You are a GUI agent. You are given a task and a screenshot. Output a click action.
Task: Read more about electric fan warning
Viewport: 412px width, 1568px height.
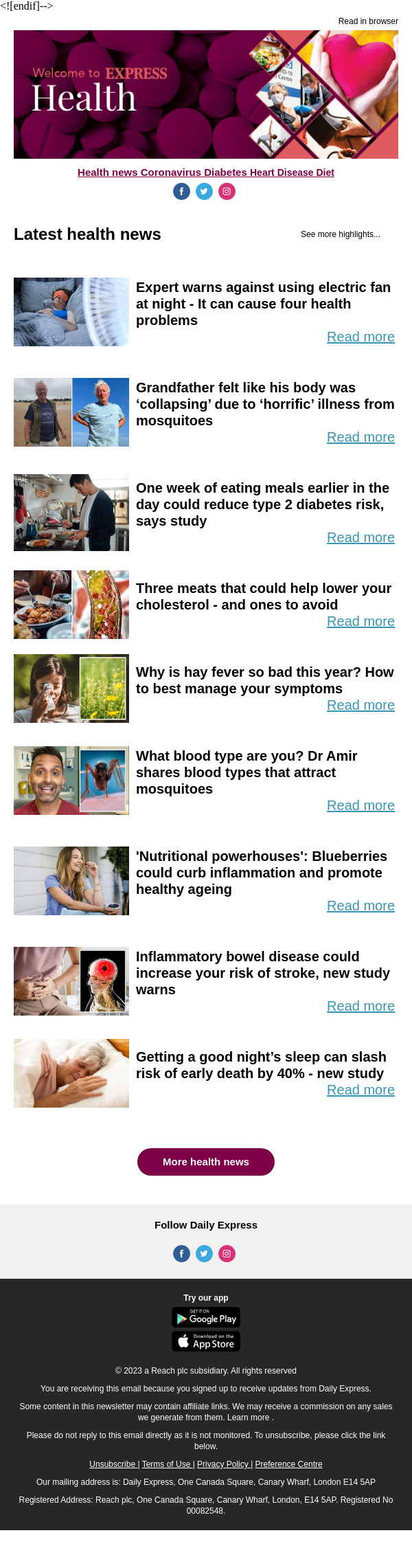pyautogui.click(x=360, y=337)
